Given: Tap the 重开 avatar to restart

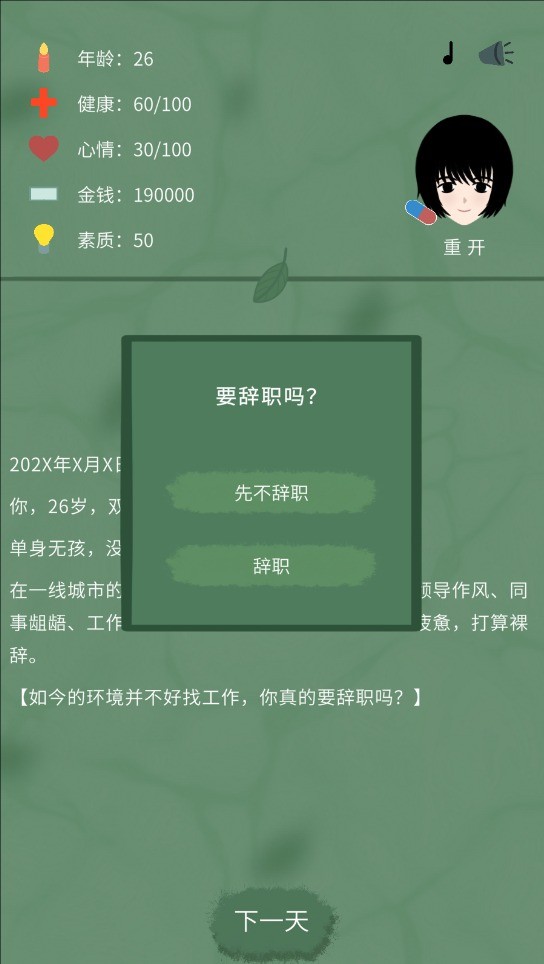Looking at the screenshot, I should (x=464, y=184).
